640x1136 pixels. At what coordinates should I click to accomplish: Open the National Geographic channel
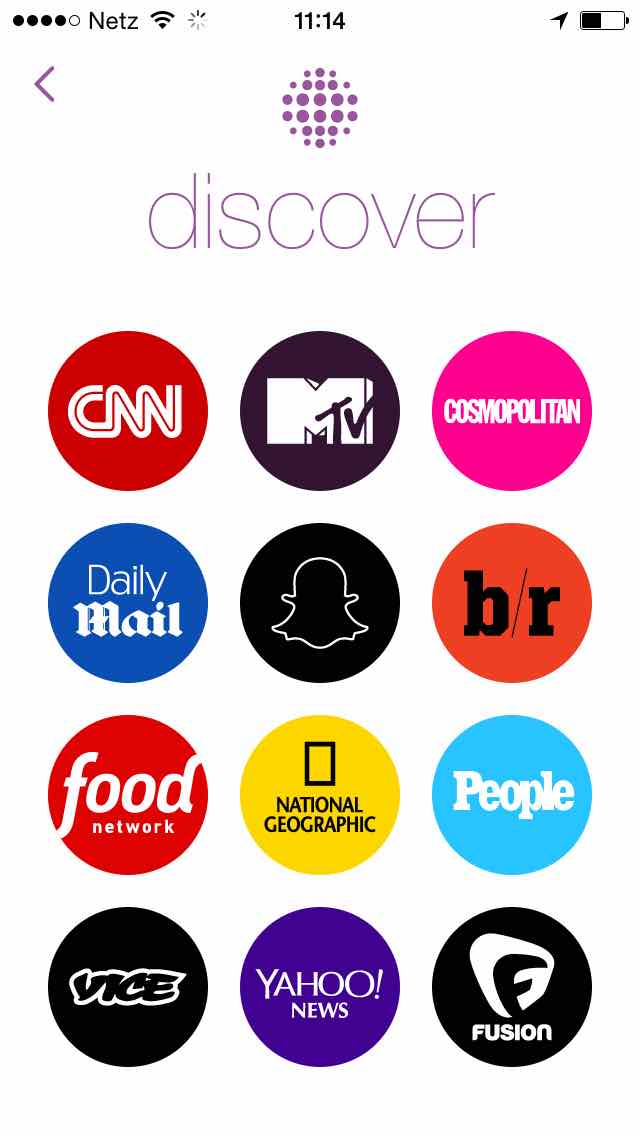click(320, 795)
